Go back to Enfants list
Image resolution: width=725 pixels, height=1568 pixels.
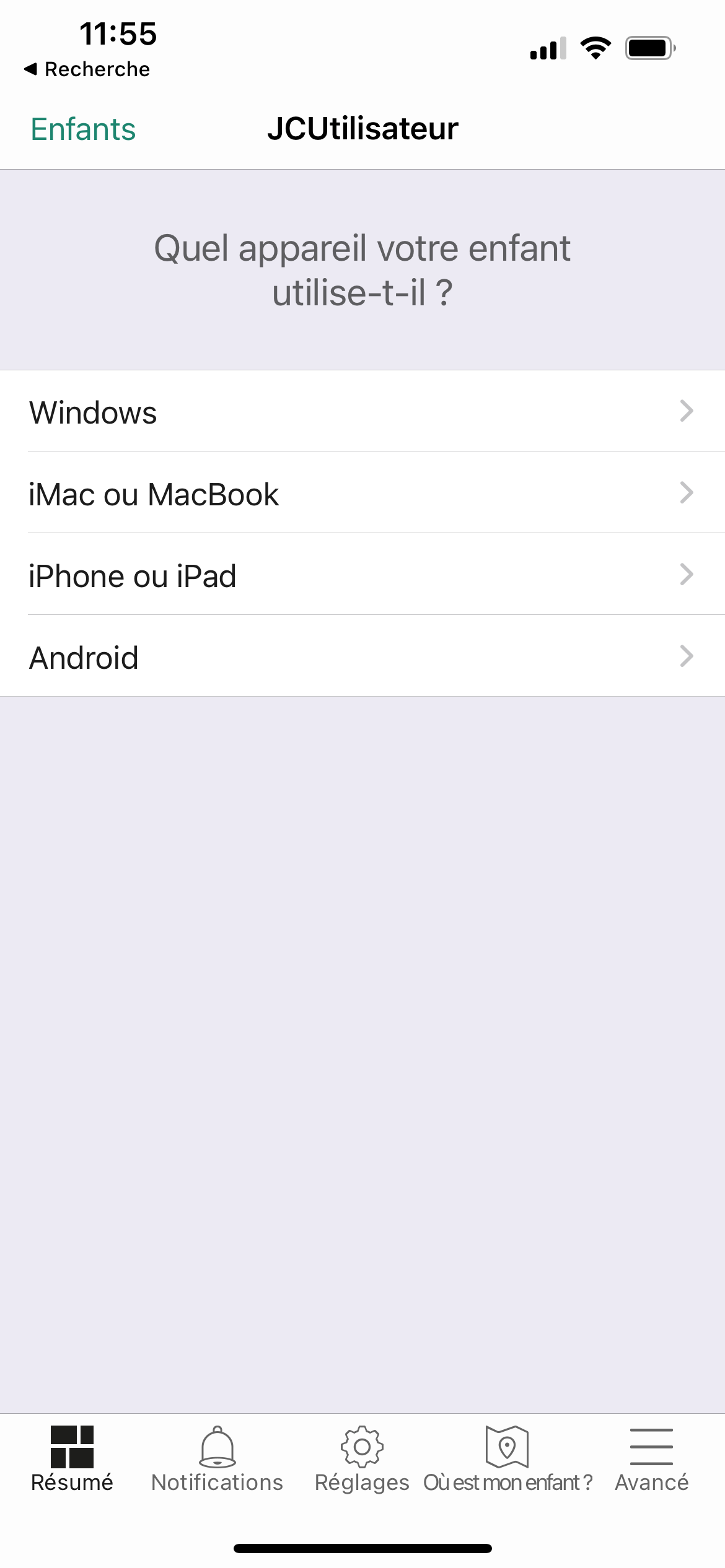(x=83, y=129)
